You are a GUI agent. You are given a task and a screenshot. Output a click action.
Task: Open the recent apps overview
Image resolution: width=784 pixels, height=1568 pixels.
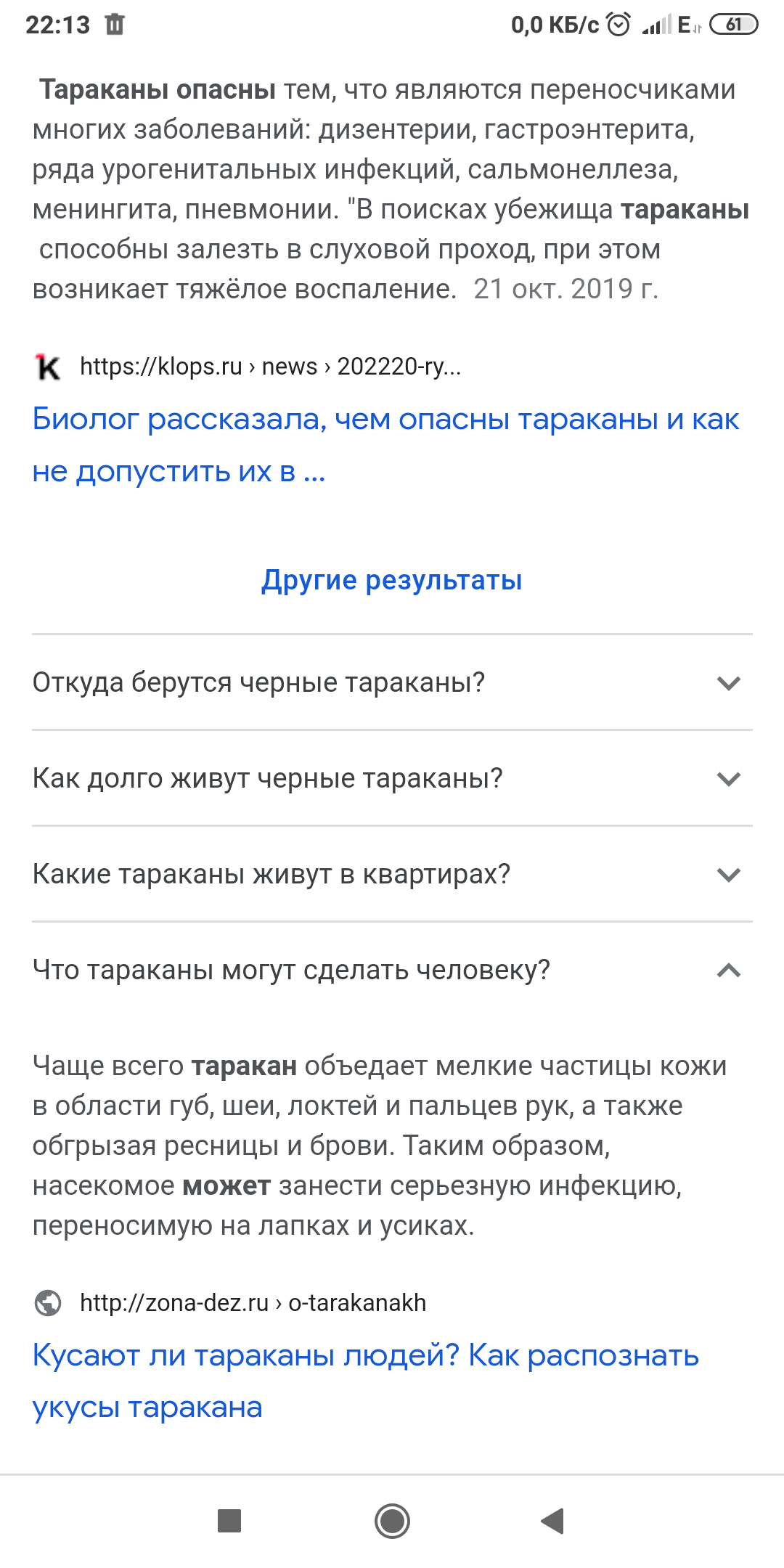point(229,1521)
